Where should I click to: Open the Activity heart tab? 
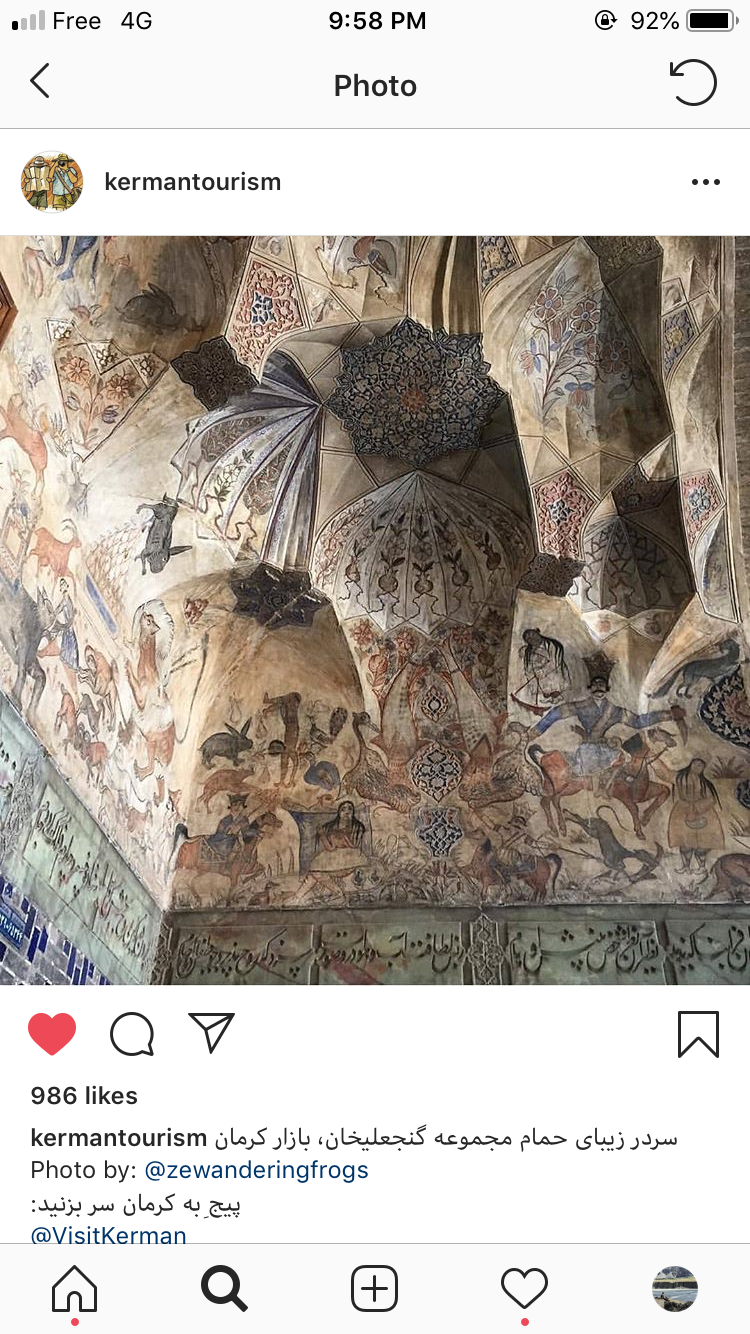click(525, 1289)
